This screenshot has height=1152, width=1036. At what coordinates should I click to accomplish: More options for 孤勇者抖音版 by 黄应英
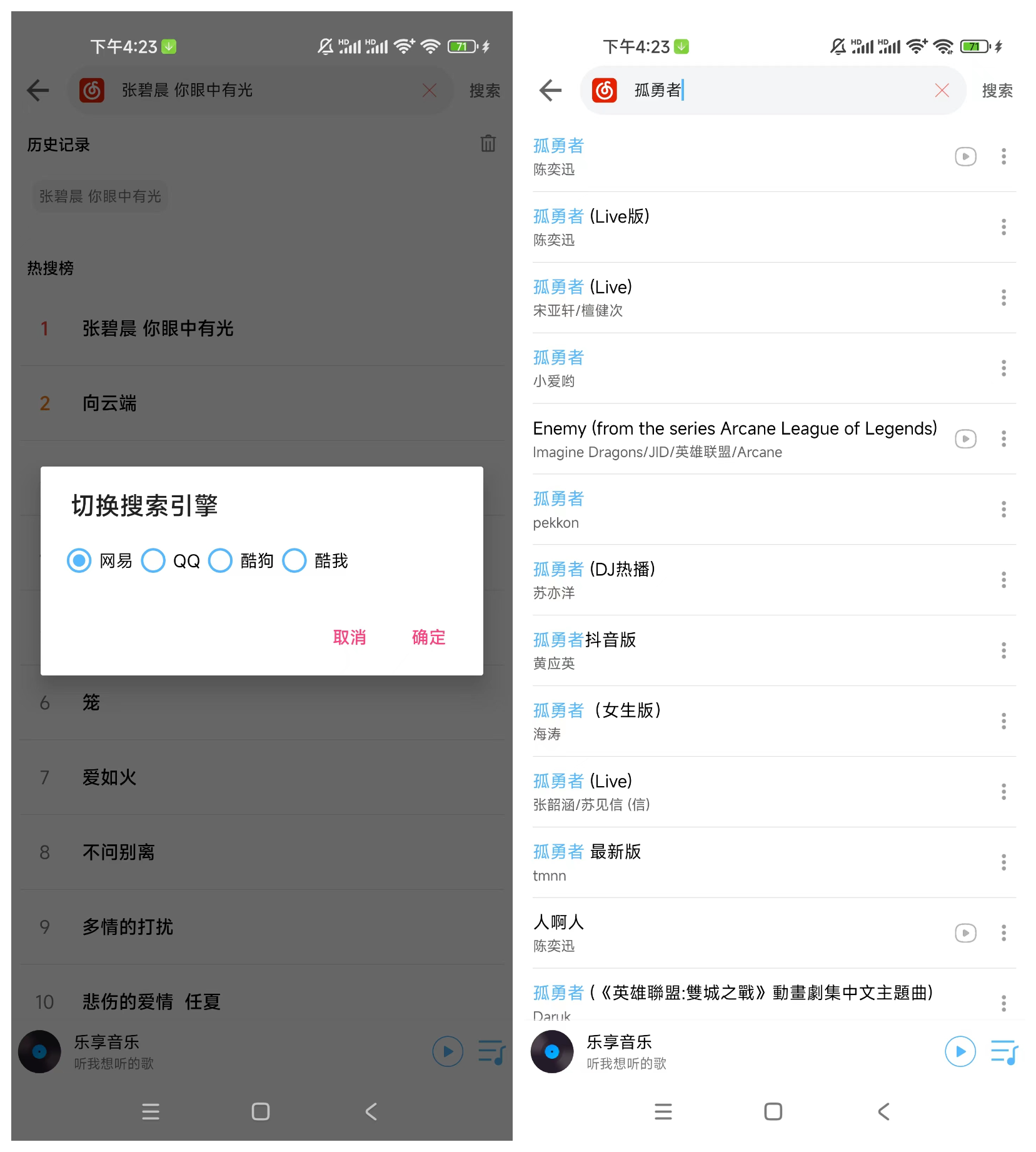tap(1003, 651)
